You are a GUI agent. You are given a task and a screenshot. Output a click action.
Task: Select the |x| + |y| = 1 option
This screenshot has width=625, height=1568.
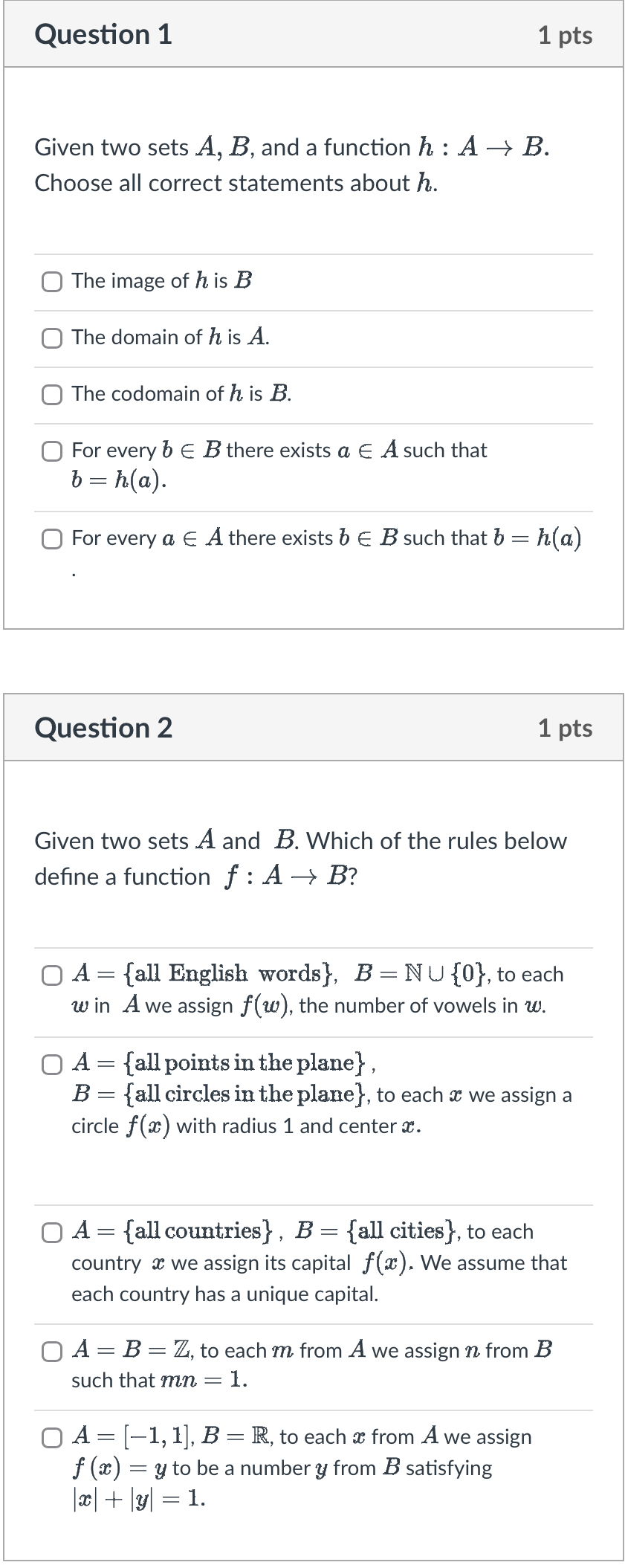[52, 1436]
